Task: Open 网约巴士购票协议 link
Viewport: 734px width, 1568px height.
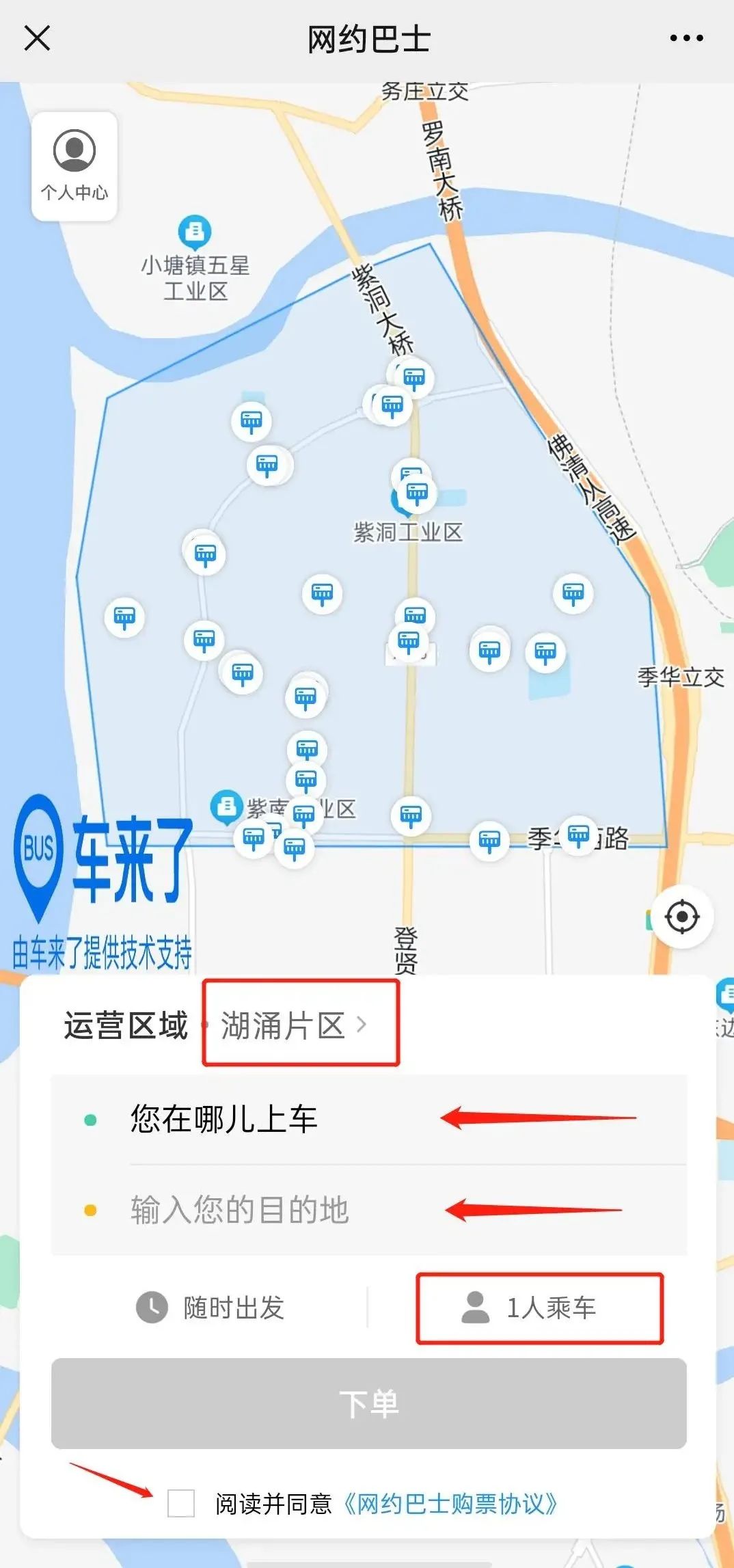Action: (x=451, y=1504)
